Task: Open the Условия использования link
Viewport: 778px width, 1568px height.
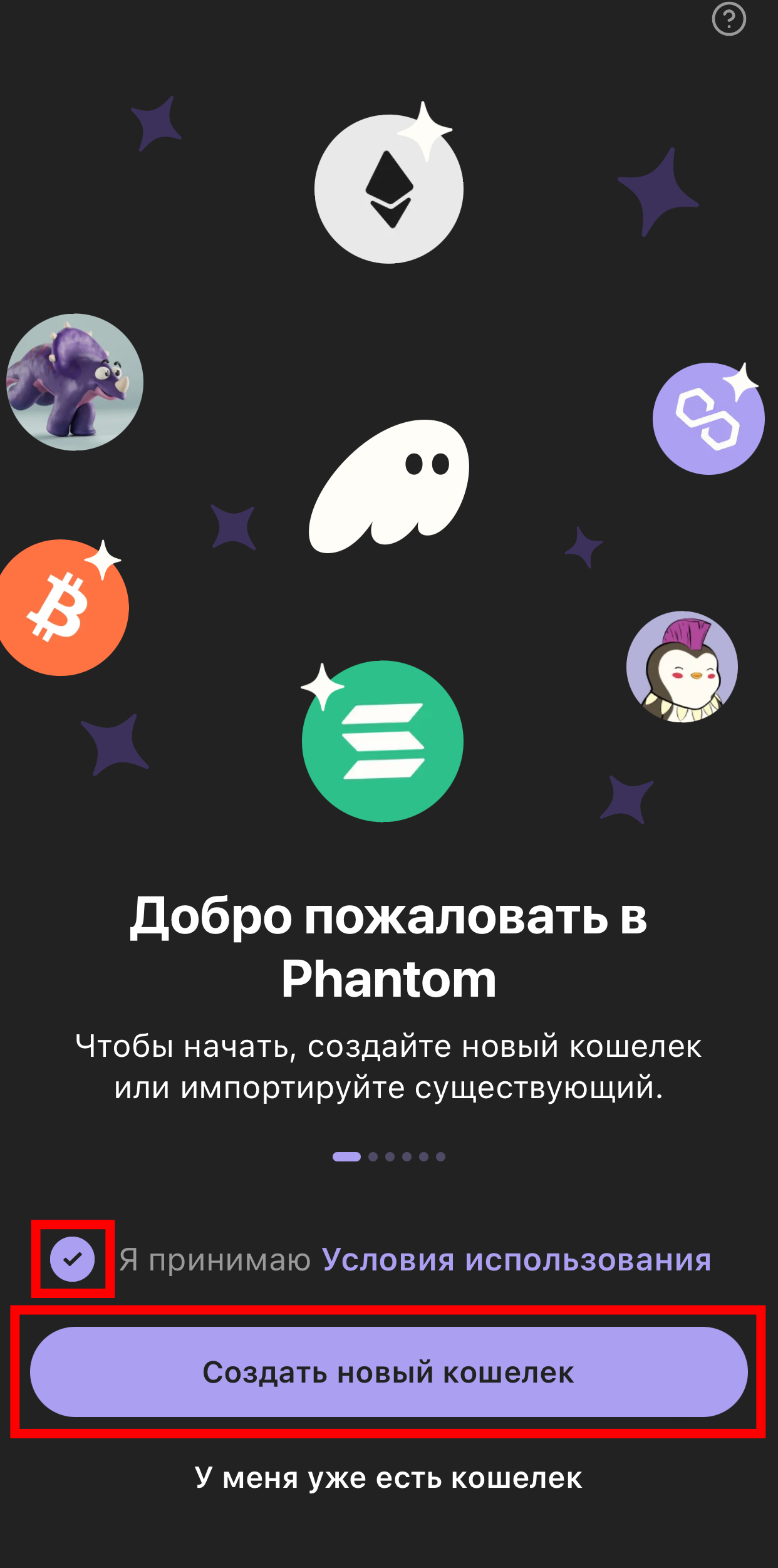Action: [516, 1260]
